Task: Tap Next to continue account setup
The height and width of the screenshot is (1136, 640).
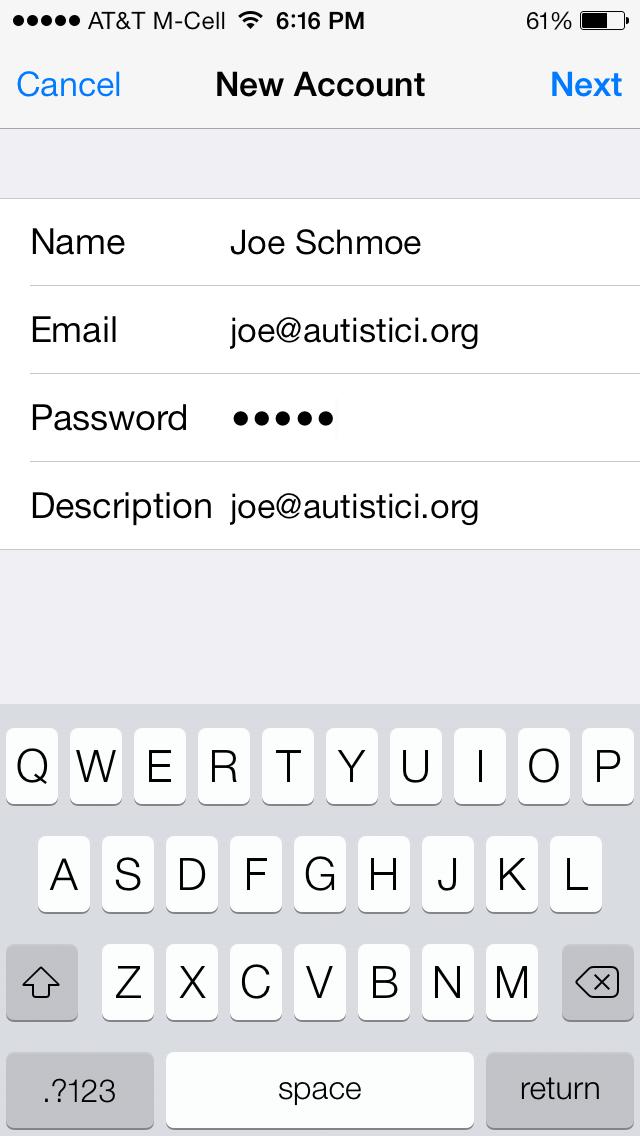Action: click(x=586, y=85)
